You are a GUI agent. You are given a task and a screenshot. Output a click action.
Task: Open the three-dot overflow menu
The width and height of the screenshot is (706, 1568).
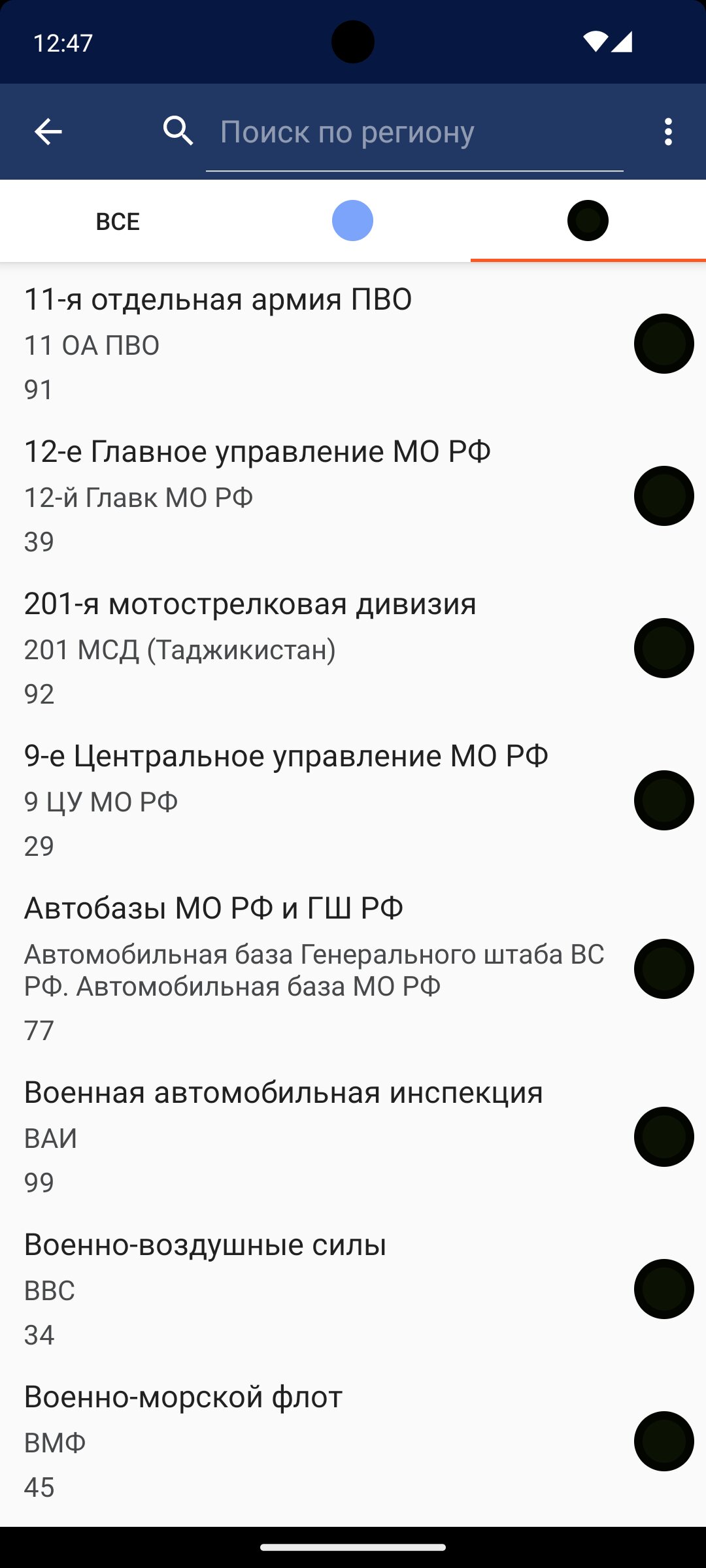click(x=667, y=131)
